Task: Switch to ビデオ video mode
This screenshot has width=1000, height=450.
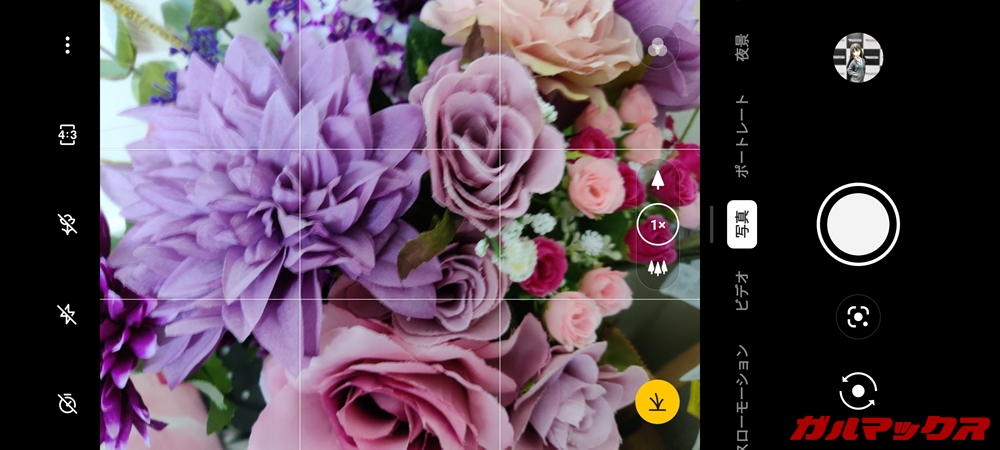Action: pyautogui.click(x=742, y=291)
